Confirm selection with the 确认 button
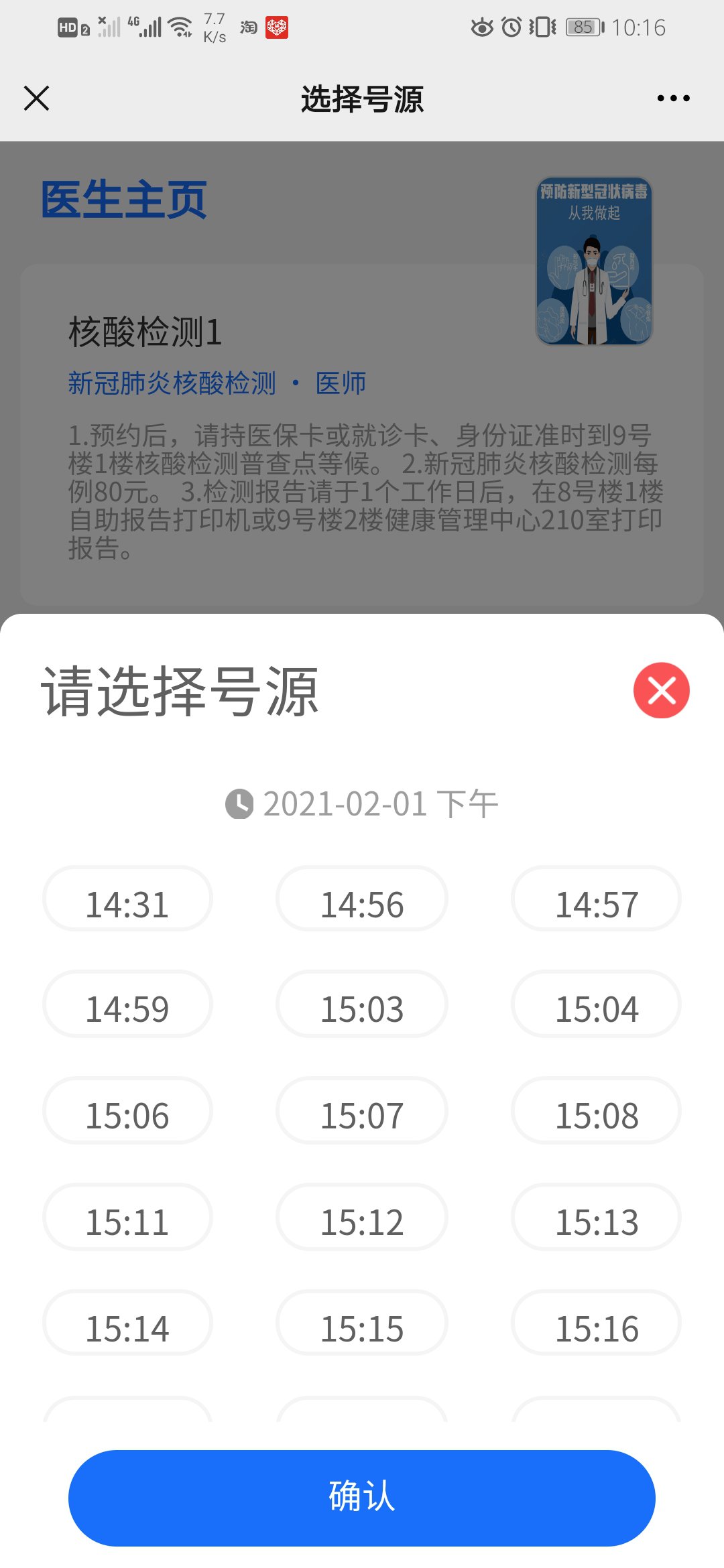This screenshot has height=1568, width=724. (x=362, y=1498)
